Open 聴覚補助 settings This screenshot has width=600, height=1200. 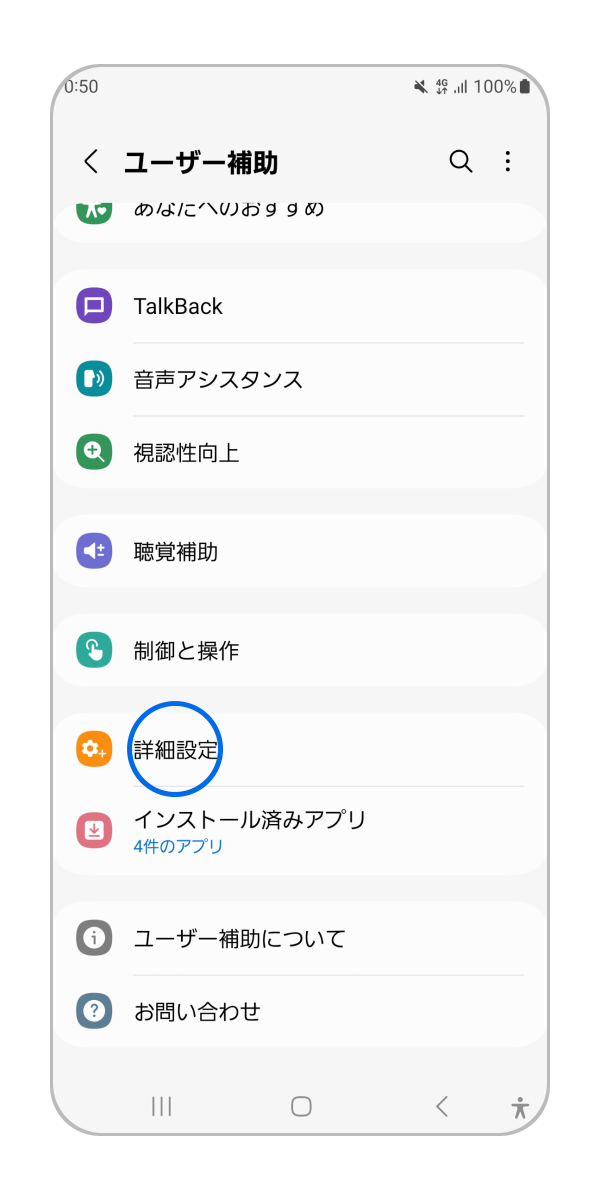tap(300, 551)
